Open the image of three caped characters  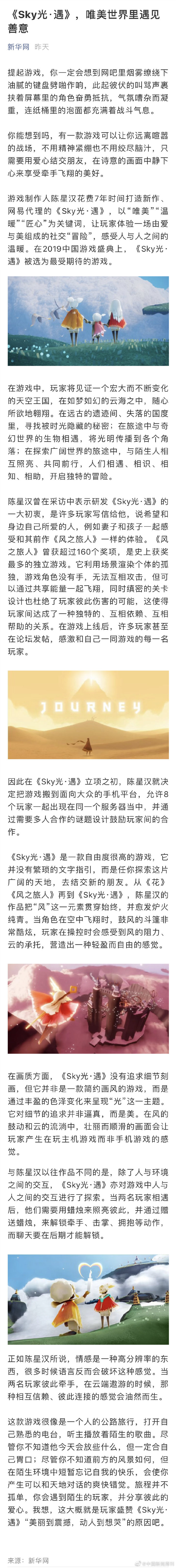coord(88,321)
